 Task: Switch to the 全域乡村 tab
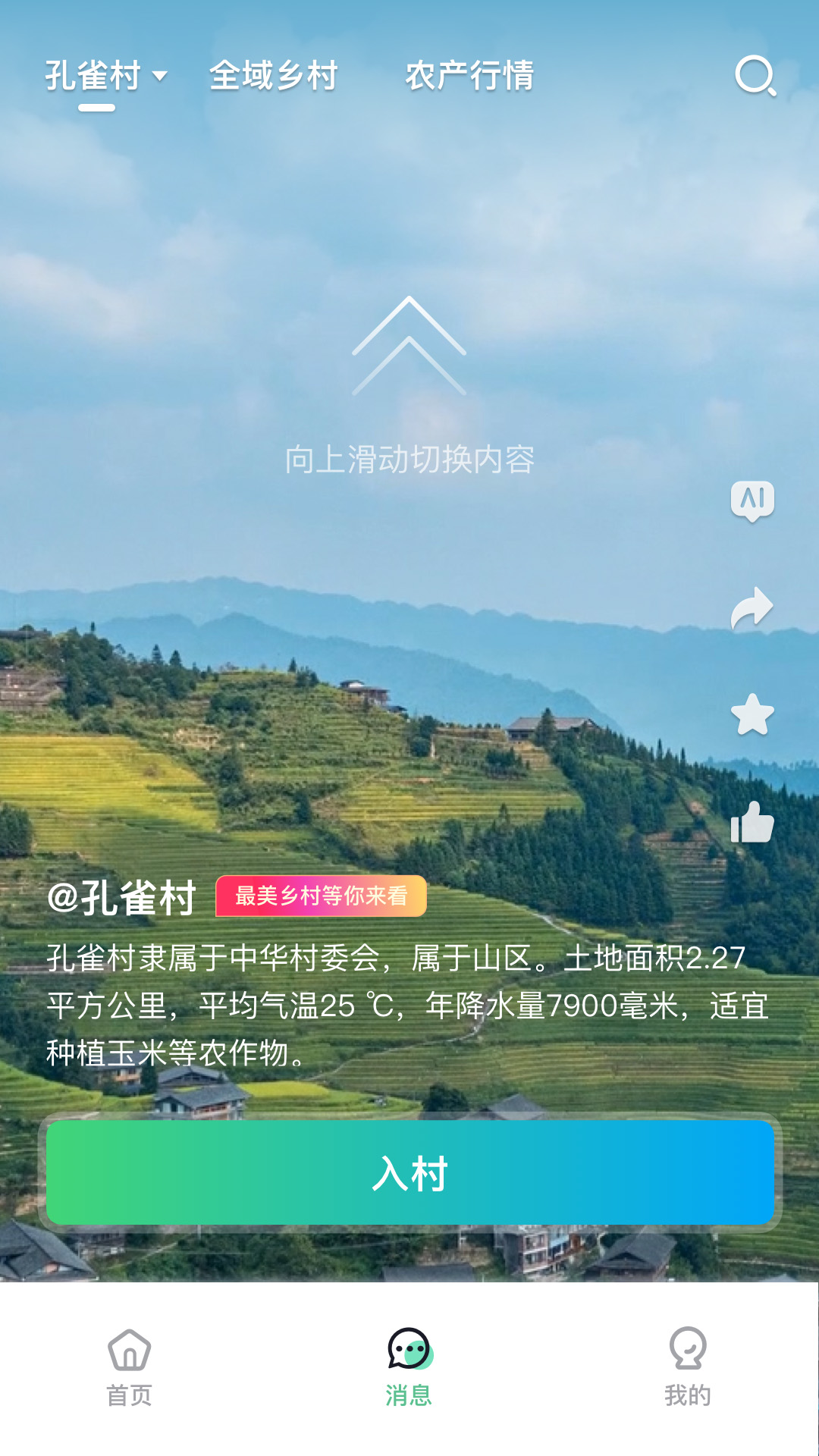coord(273,76)
